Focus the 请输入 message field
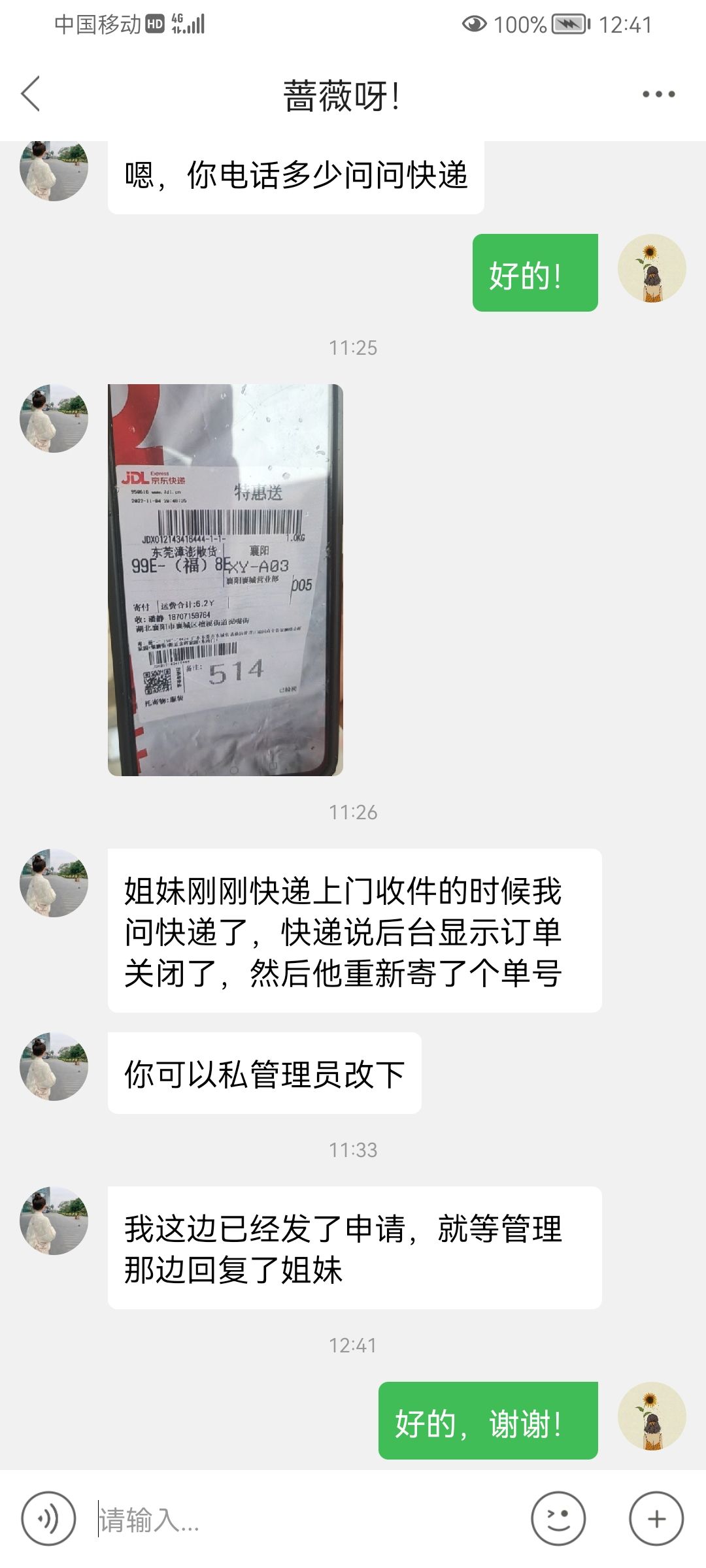706x1568 pixels. [307, 1519]
